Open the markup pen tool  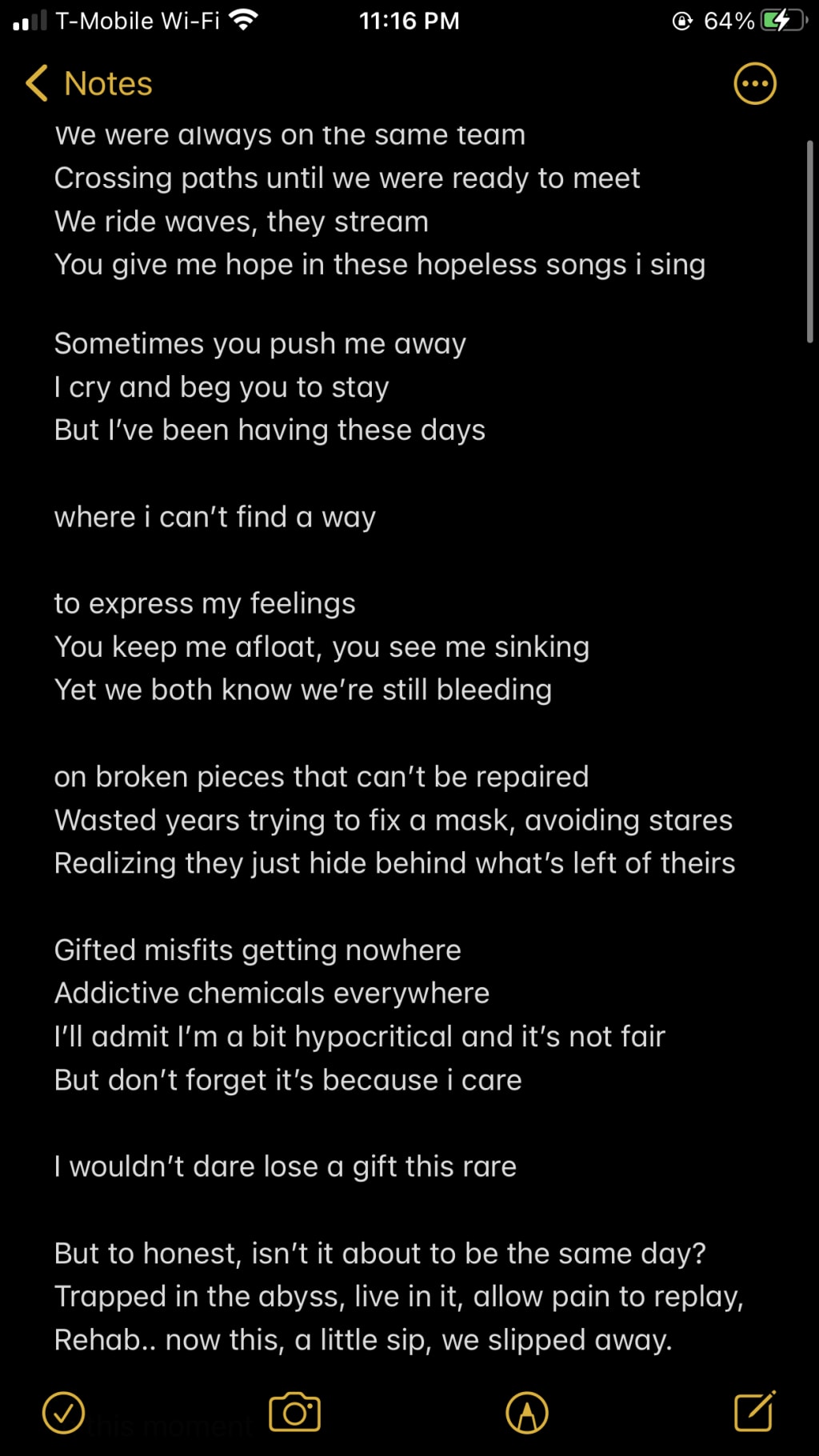(526, 1413)
